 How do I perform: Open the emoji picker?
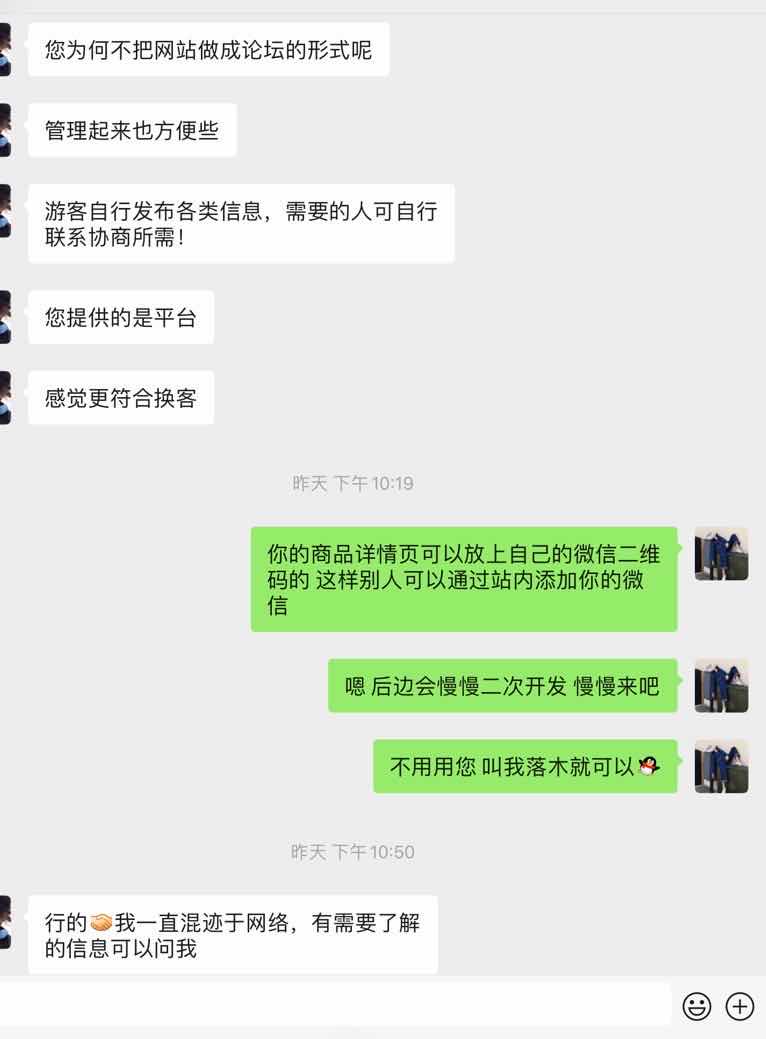[x=697, y=1006]
